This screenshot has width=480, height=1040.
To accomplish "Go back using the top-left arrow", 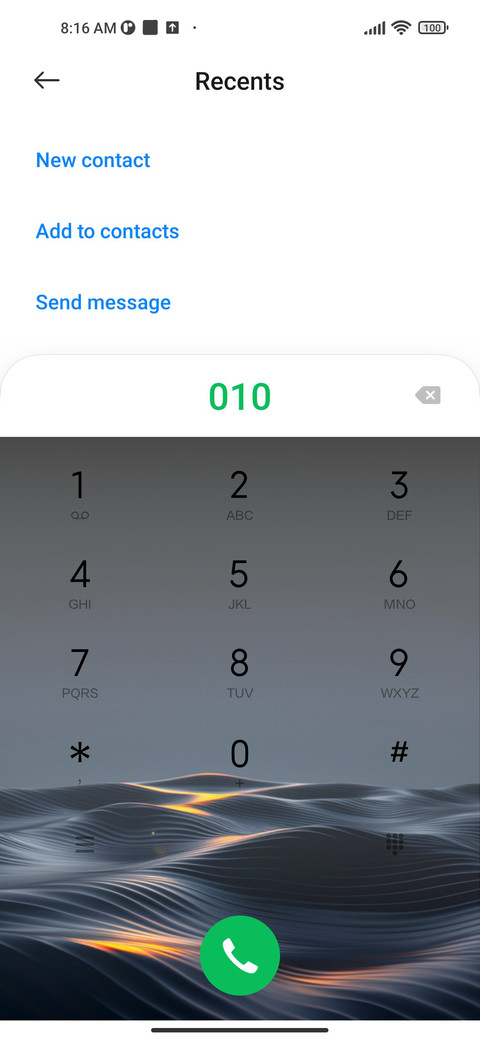I will click(x=46, y=81).
